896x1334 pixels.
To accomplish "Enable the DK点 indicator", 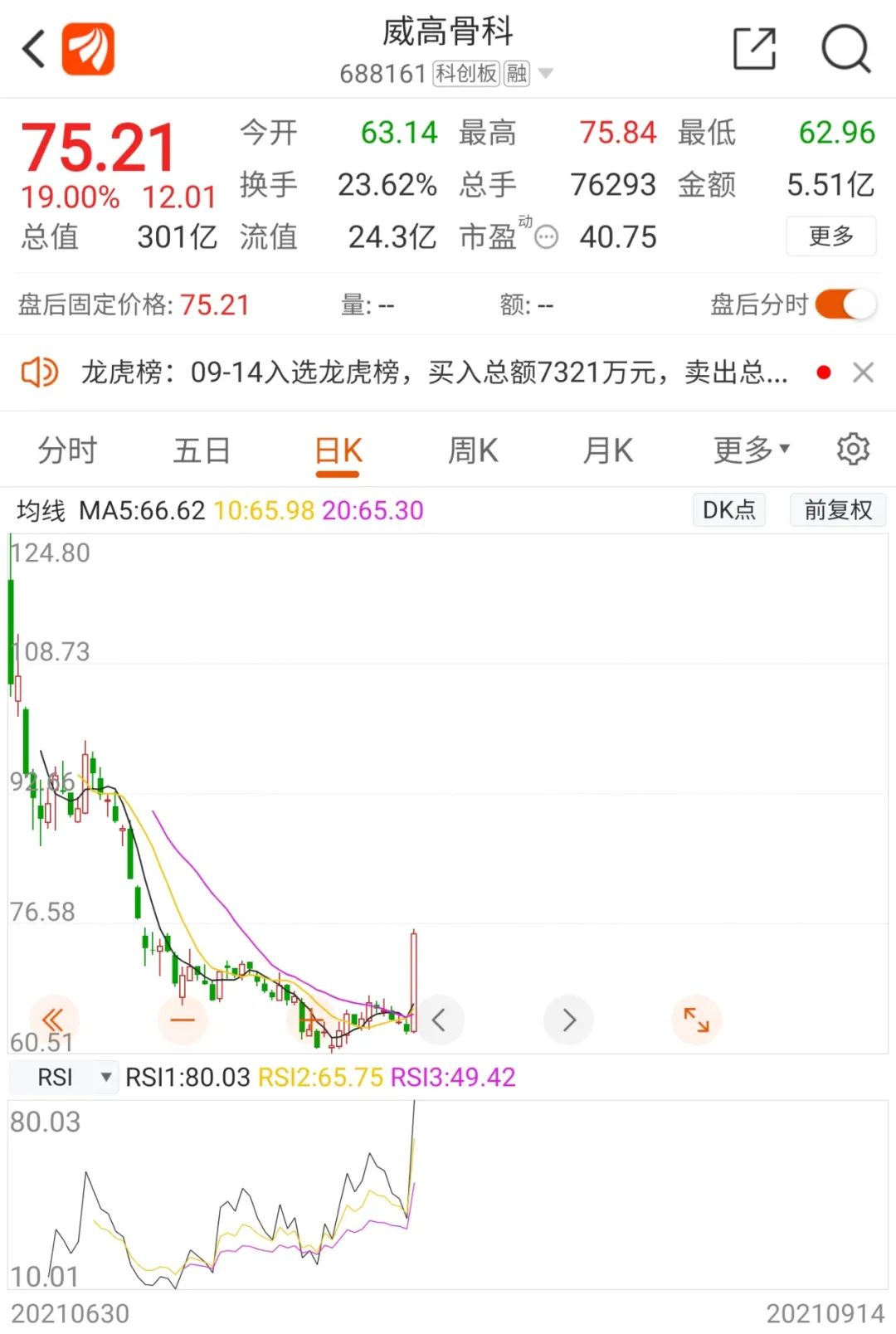I will pyautogui.click(x=728, y=509).
